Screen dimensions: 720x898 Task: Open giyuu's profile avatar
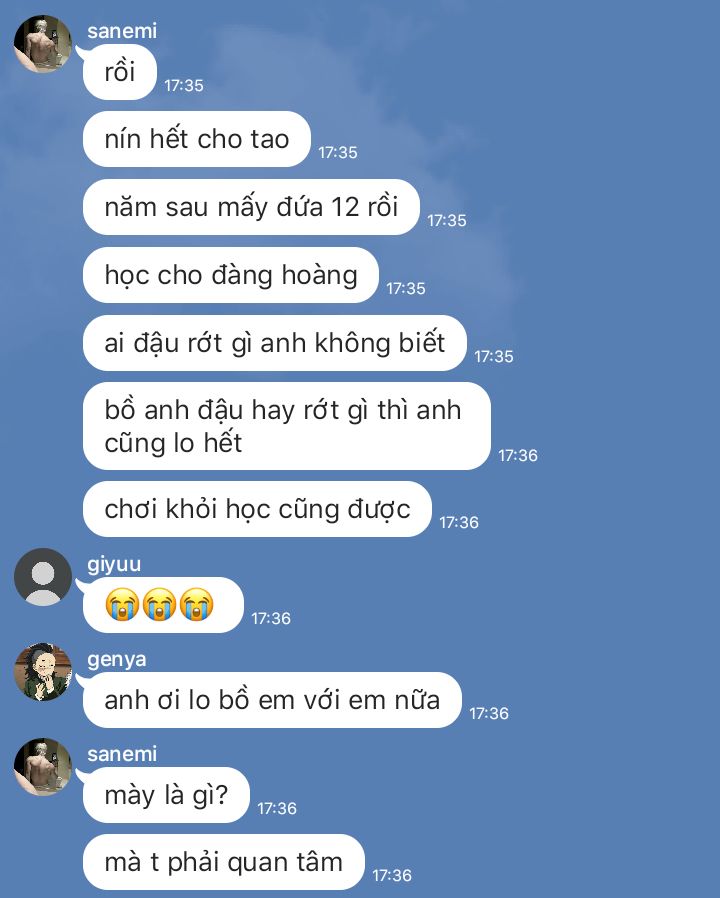coord(43,577)
